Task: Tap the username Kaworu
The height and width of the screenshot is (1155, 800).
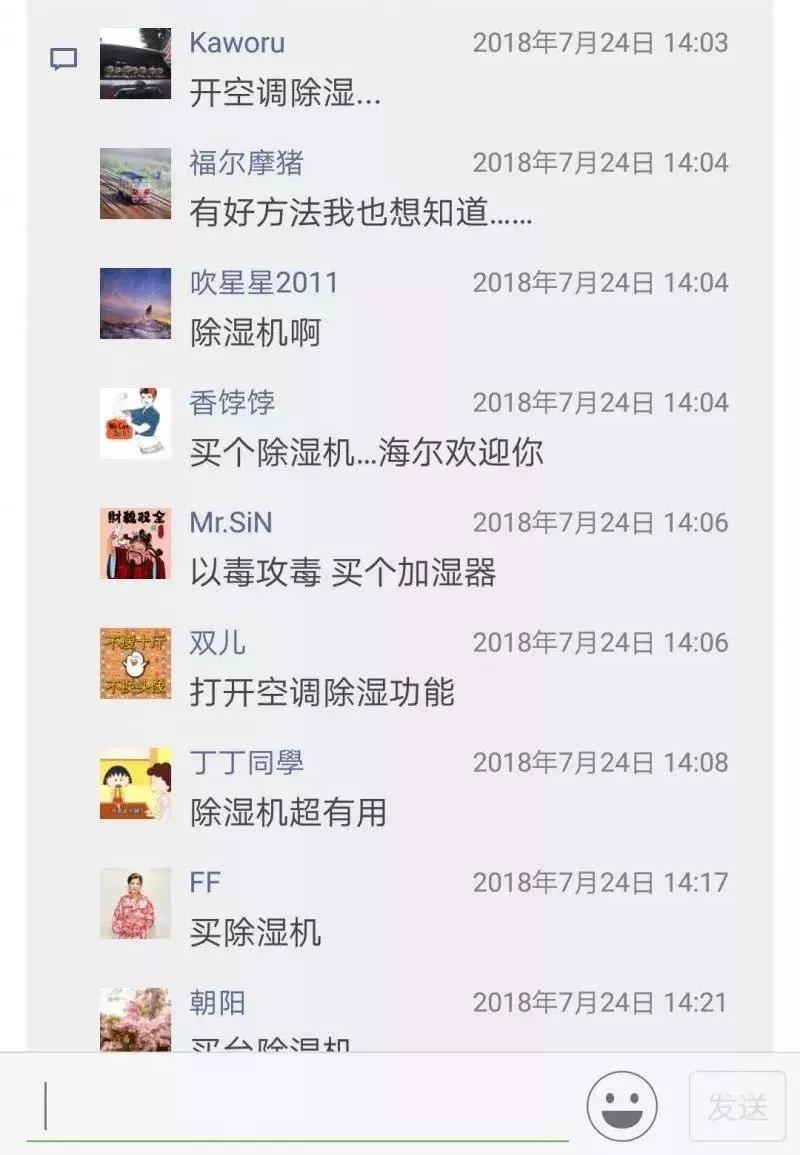Action: [236, 43]
